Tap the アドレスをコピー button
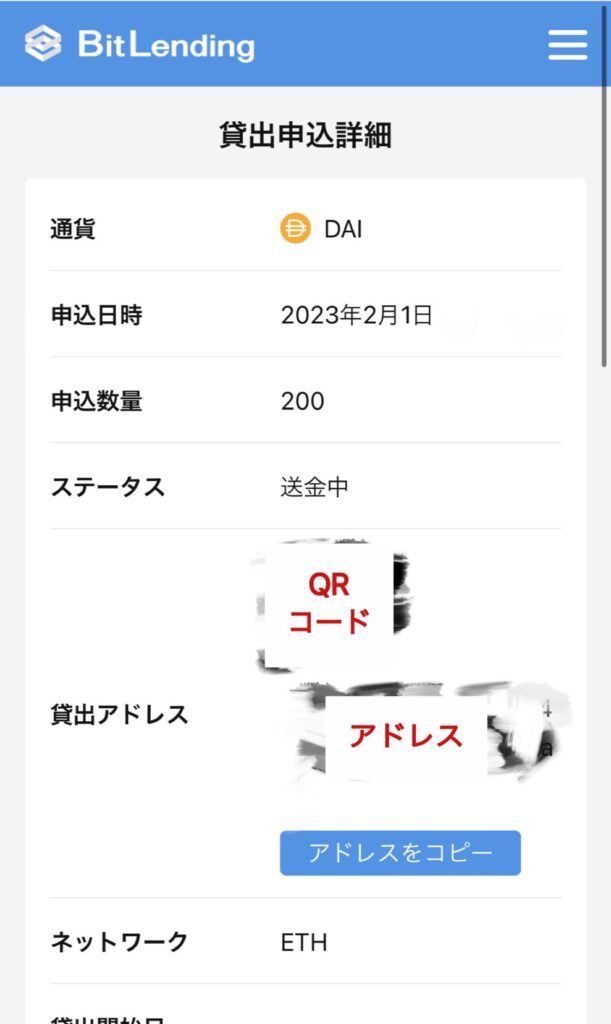611x1024 pixels. pyautogui.click(x=400, y=853)
